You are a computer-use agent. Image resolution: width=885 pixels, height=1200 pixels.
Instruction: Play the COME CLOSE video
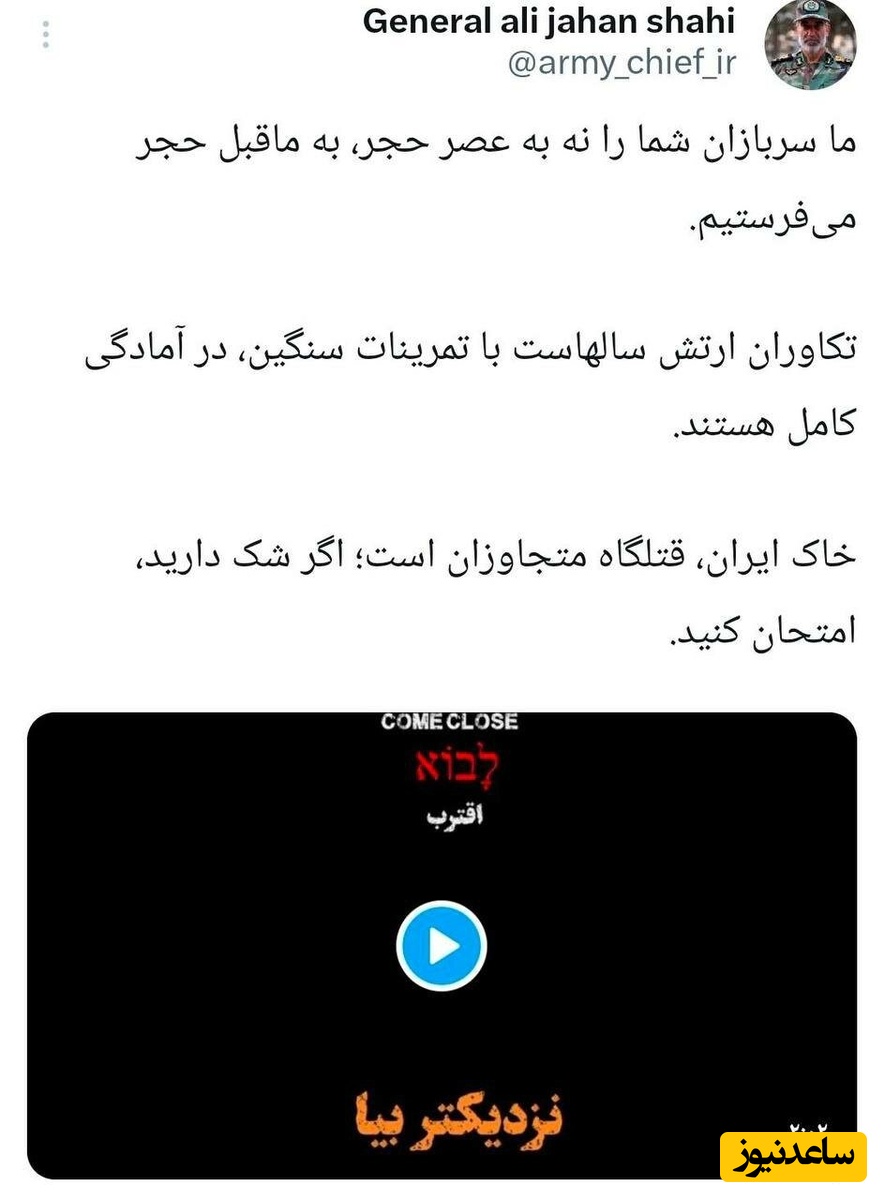(x=441, y=946)
